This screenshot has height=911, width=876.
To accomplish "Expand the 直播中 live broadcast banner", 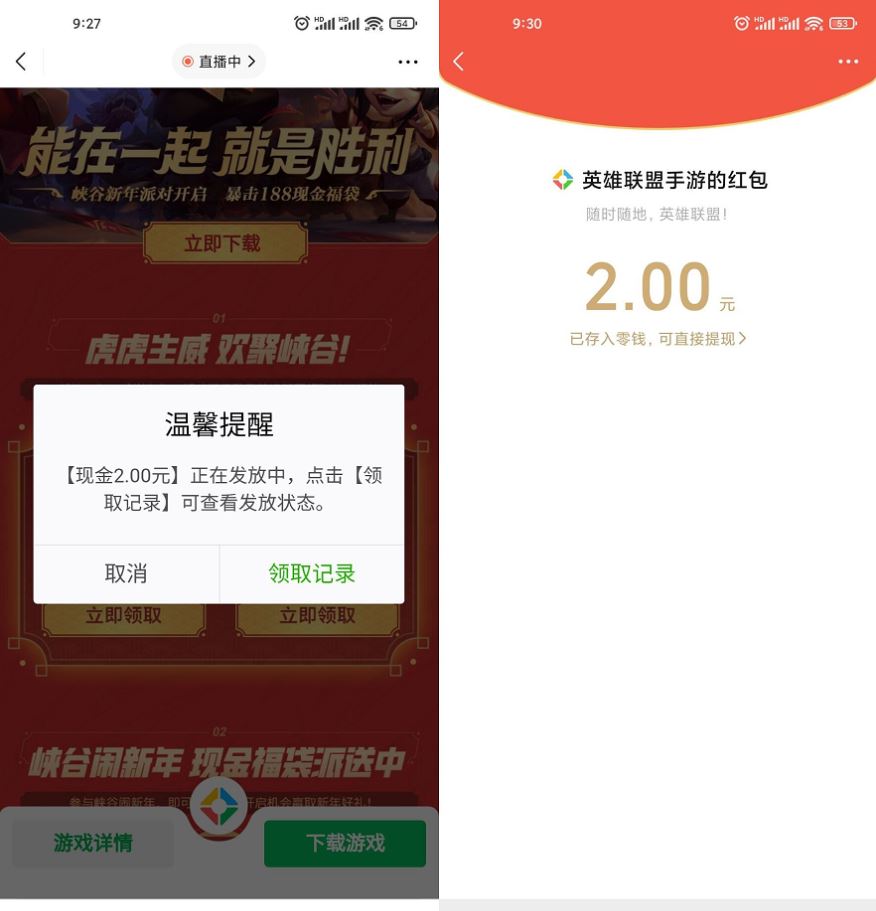I will click(x=218, y=61).
